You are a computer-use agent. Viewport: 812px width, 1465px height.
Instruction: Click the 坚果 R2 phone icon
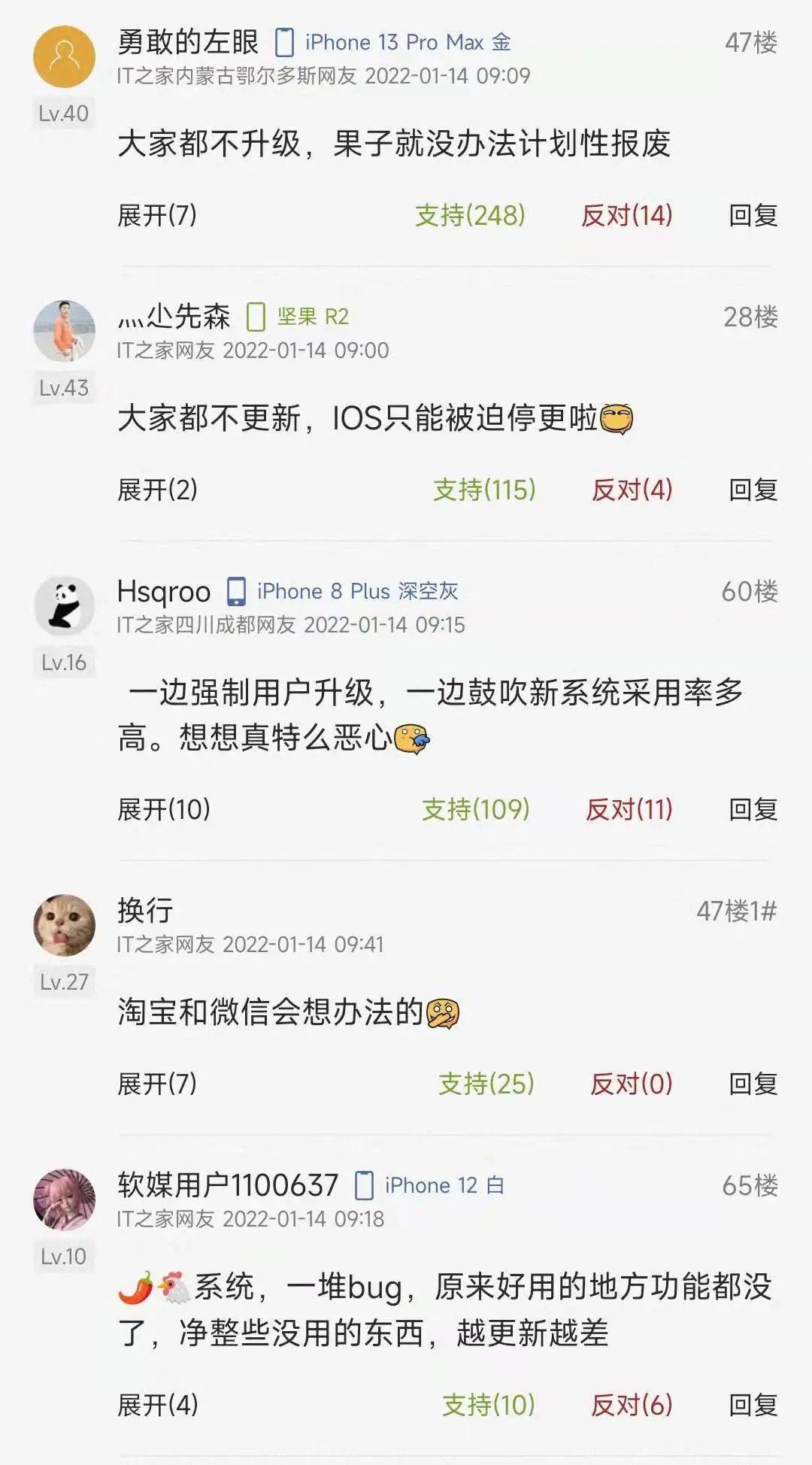tap(256, 316)
